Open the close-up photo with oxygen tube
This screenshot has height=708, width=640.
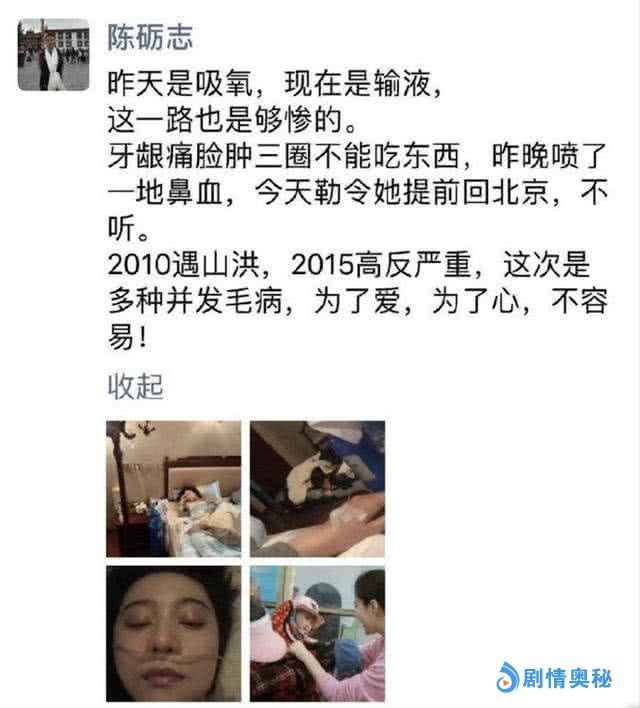(174, 633)
